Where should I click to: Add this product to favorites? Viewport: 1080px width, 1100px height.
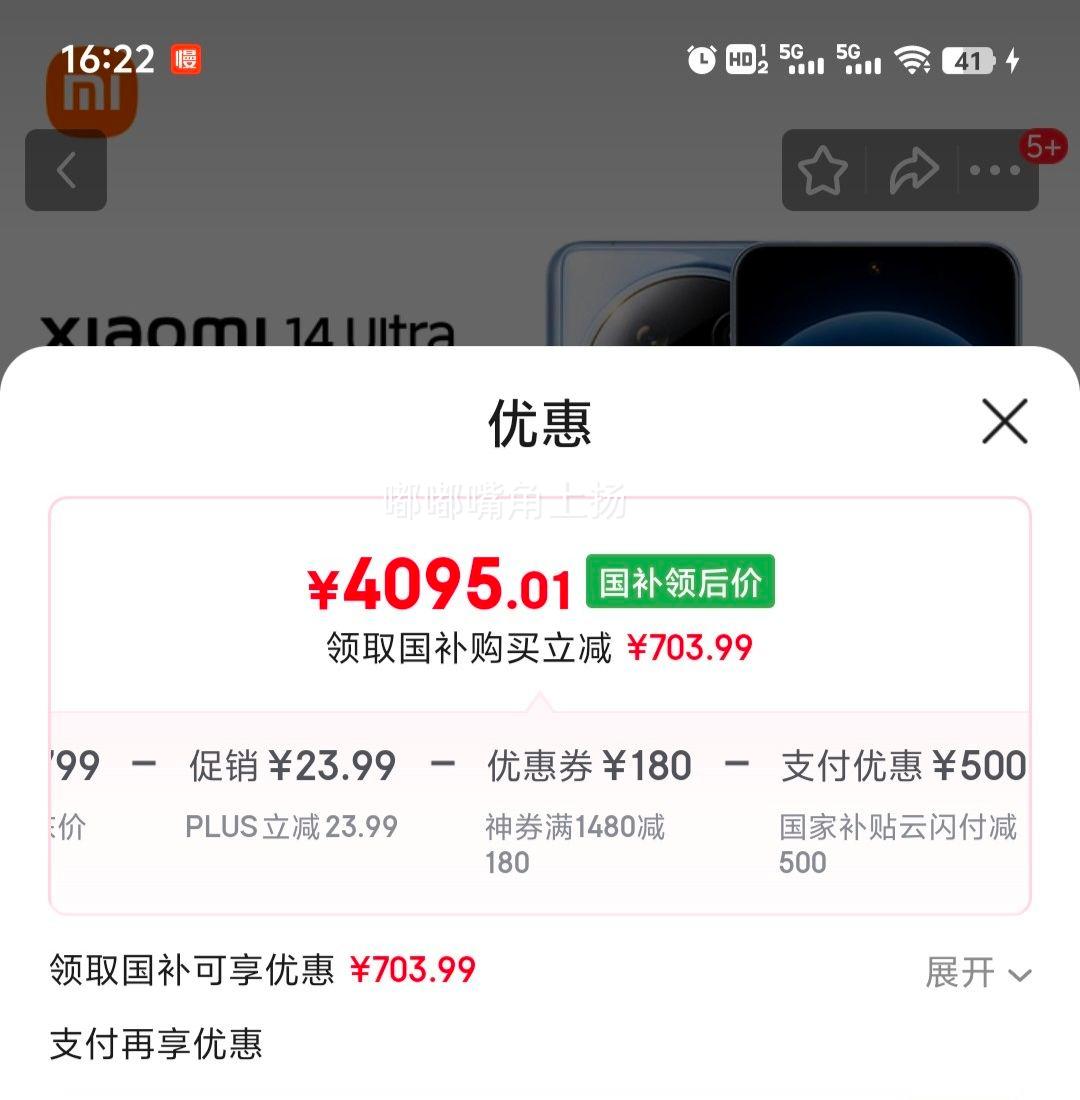822,171
